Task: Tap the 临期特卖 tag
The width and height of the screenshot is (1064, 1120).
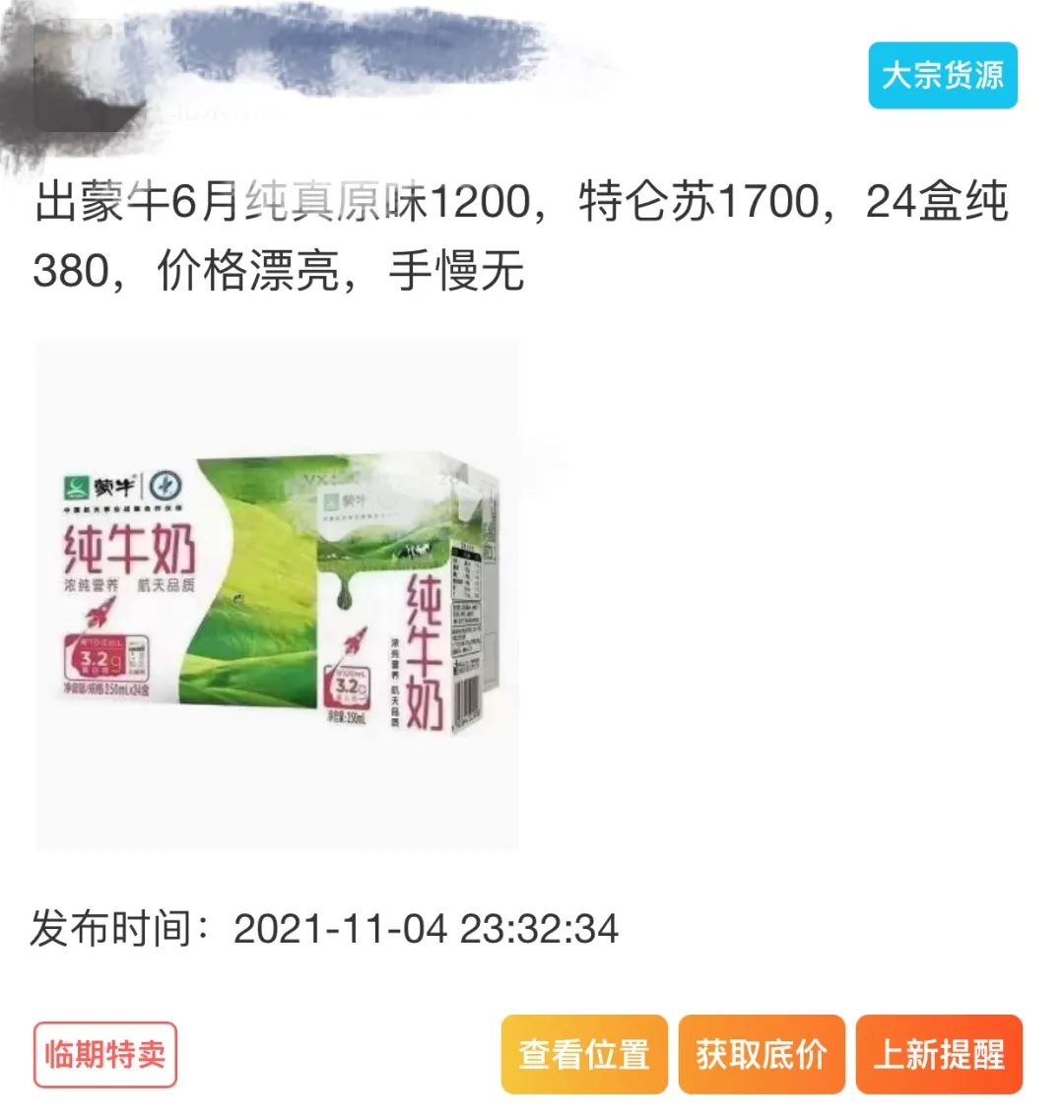Action: (105, 1055)
